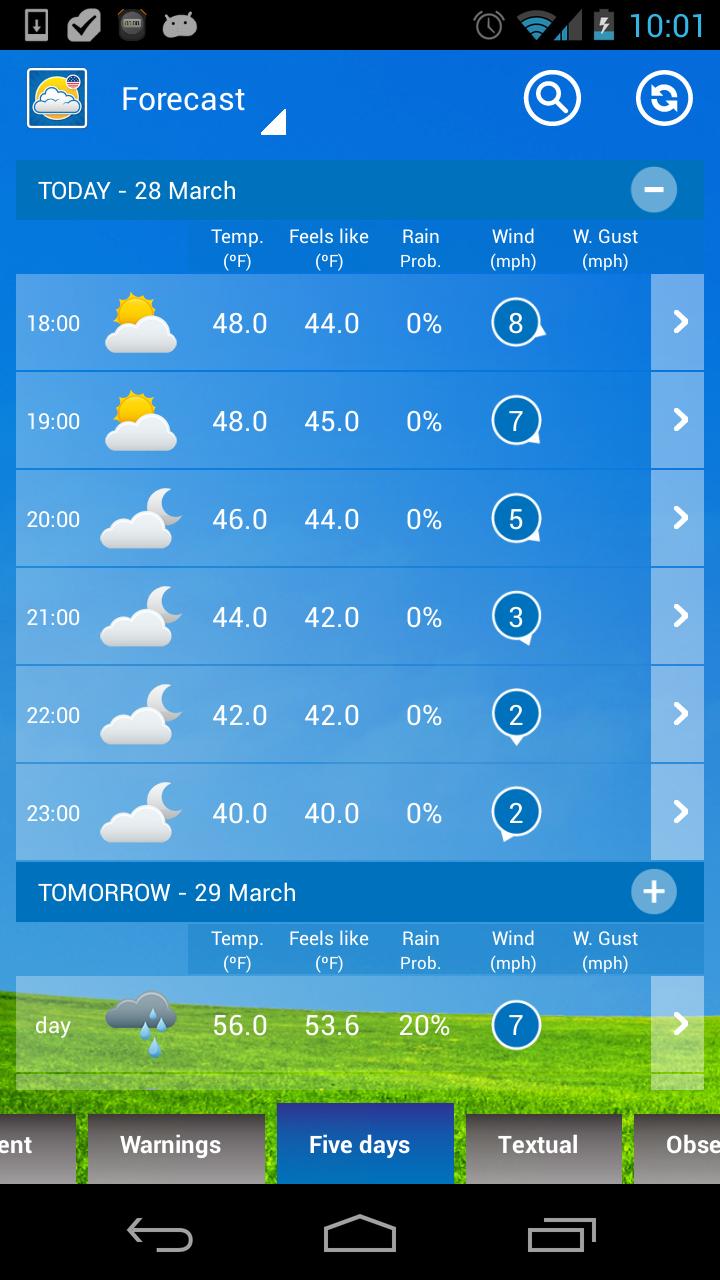Open the Forecast dropdown menu
This screenshot has width=720, height=1280.
point(200,100)
